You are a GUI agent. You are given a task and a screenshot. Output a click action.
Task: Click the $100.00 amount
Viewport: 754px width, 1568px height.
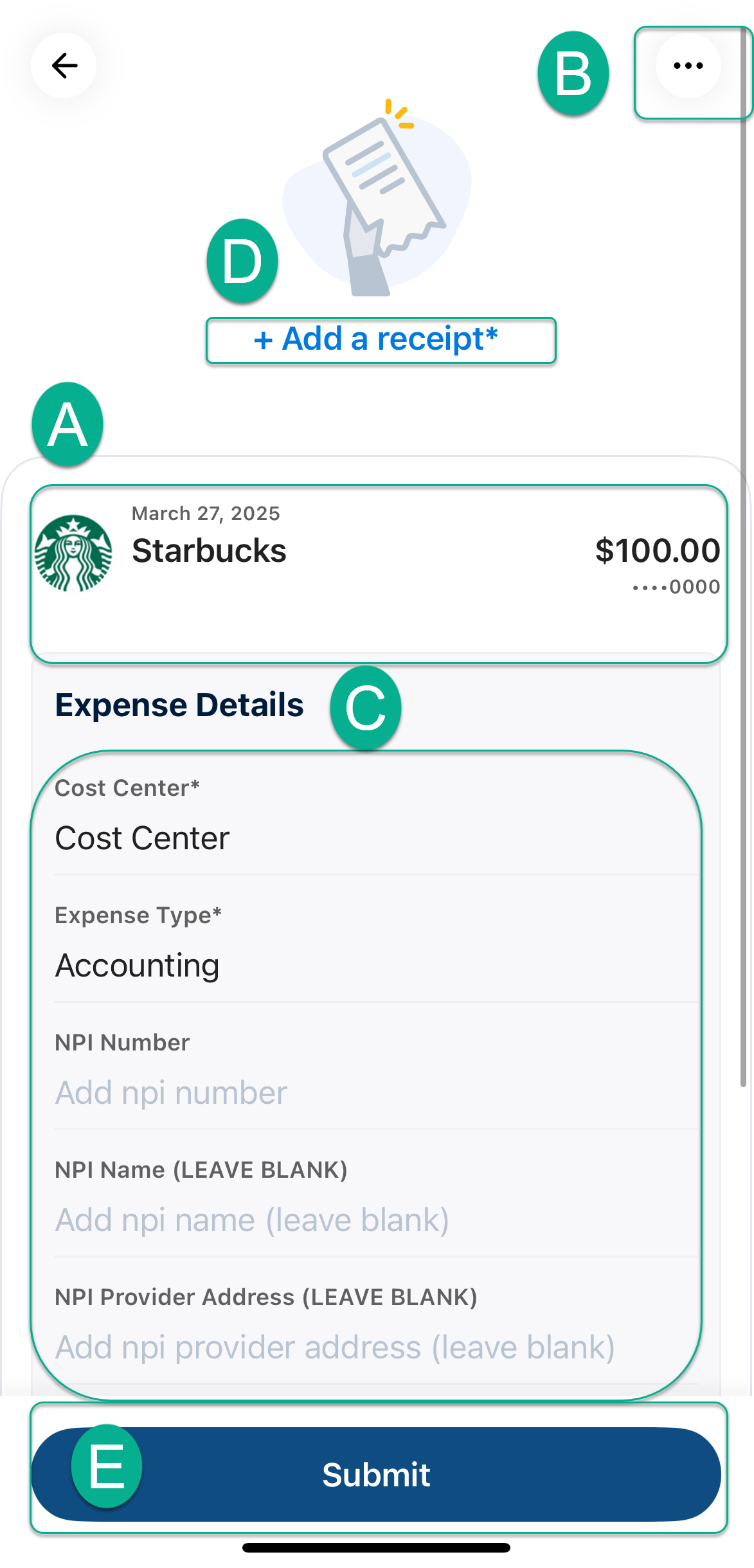(657, 550)
